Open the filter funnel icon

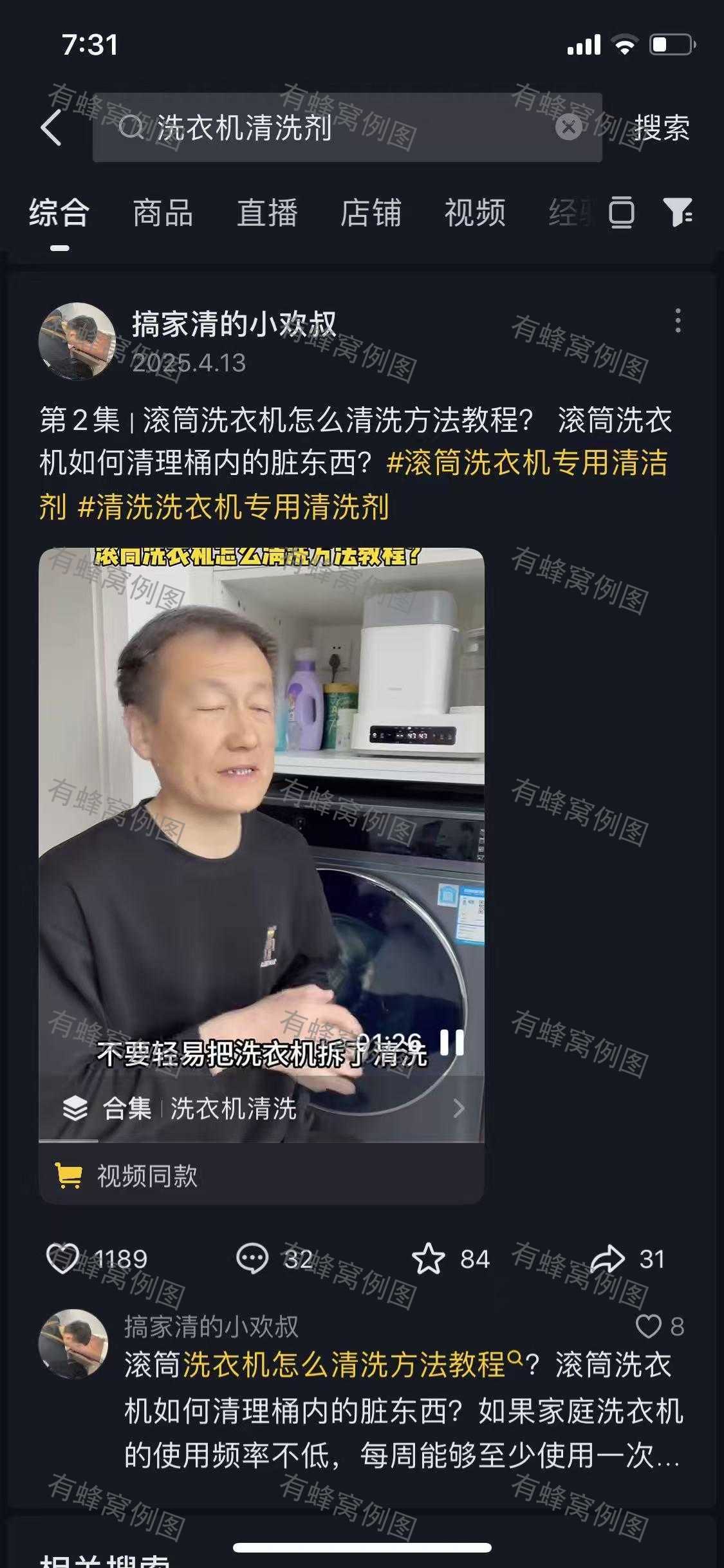(678, 212)
